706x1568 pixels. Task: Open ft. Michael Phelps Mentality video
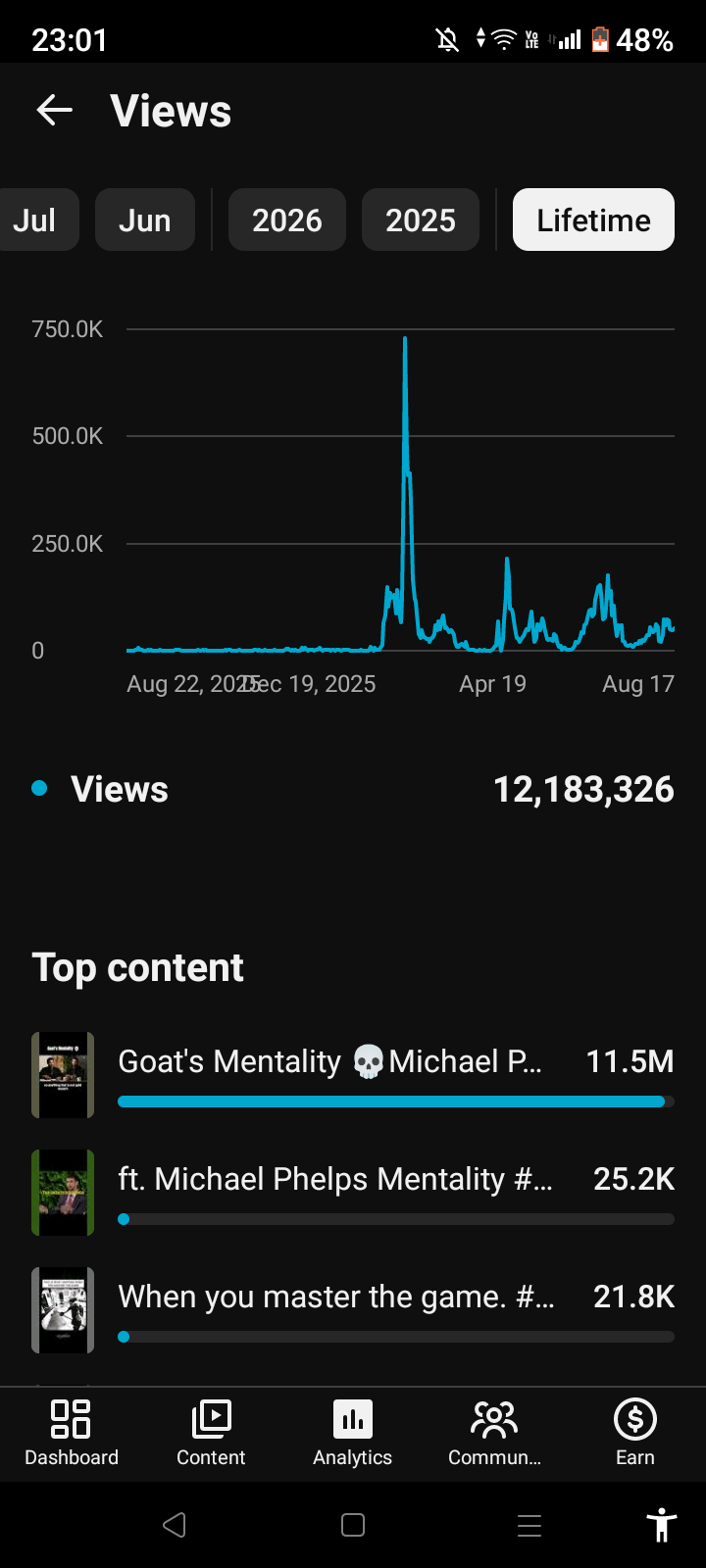click(x=353, y=1193)
